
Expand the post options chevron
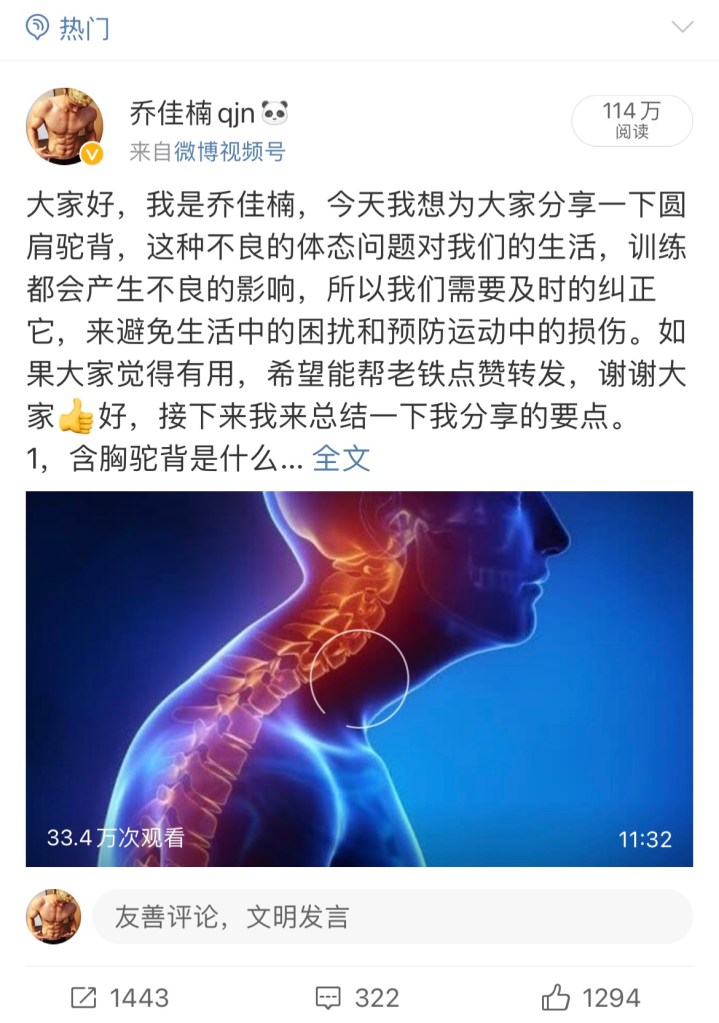click(x=682, y=27)
